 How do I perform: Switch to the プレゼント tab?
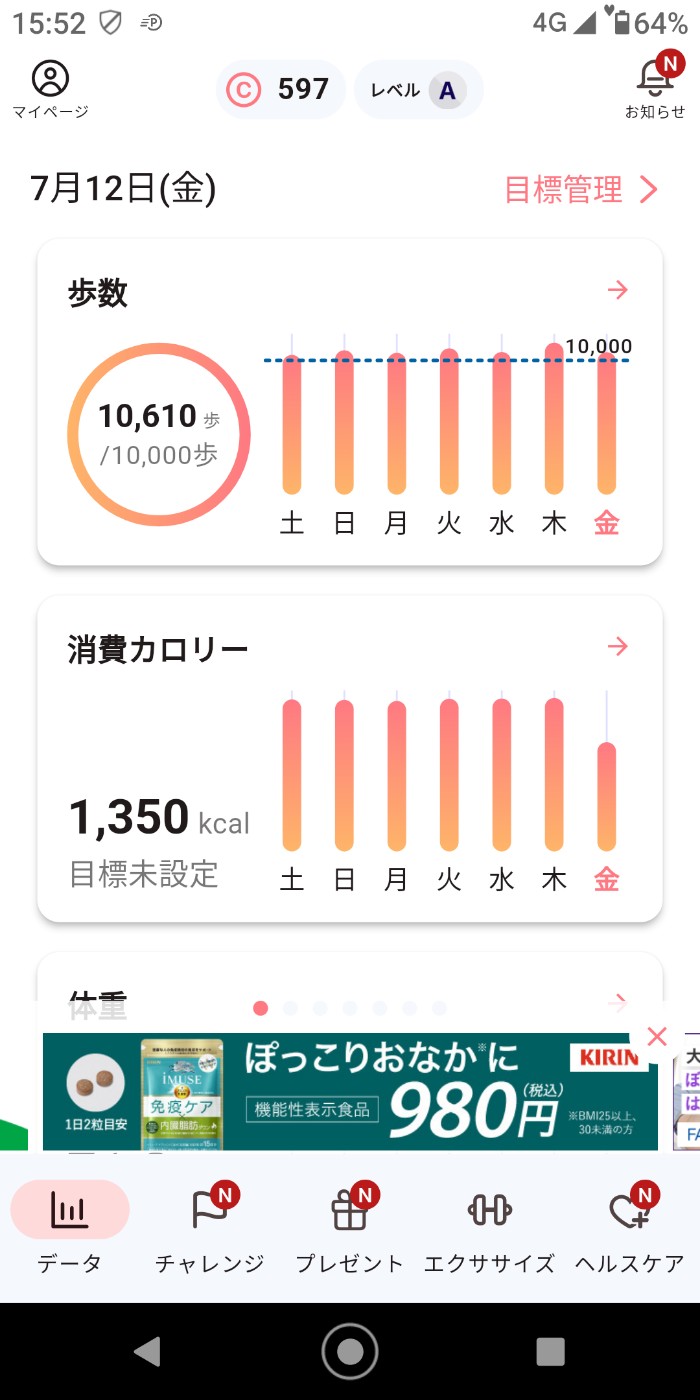coord(350,1227)
